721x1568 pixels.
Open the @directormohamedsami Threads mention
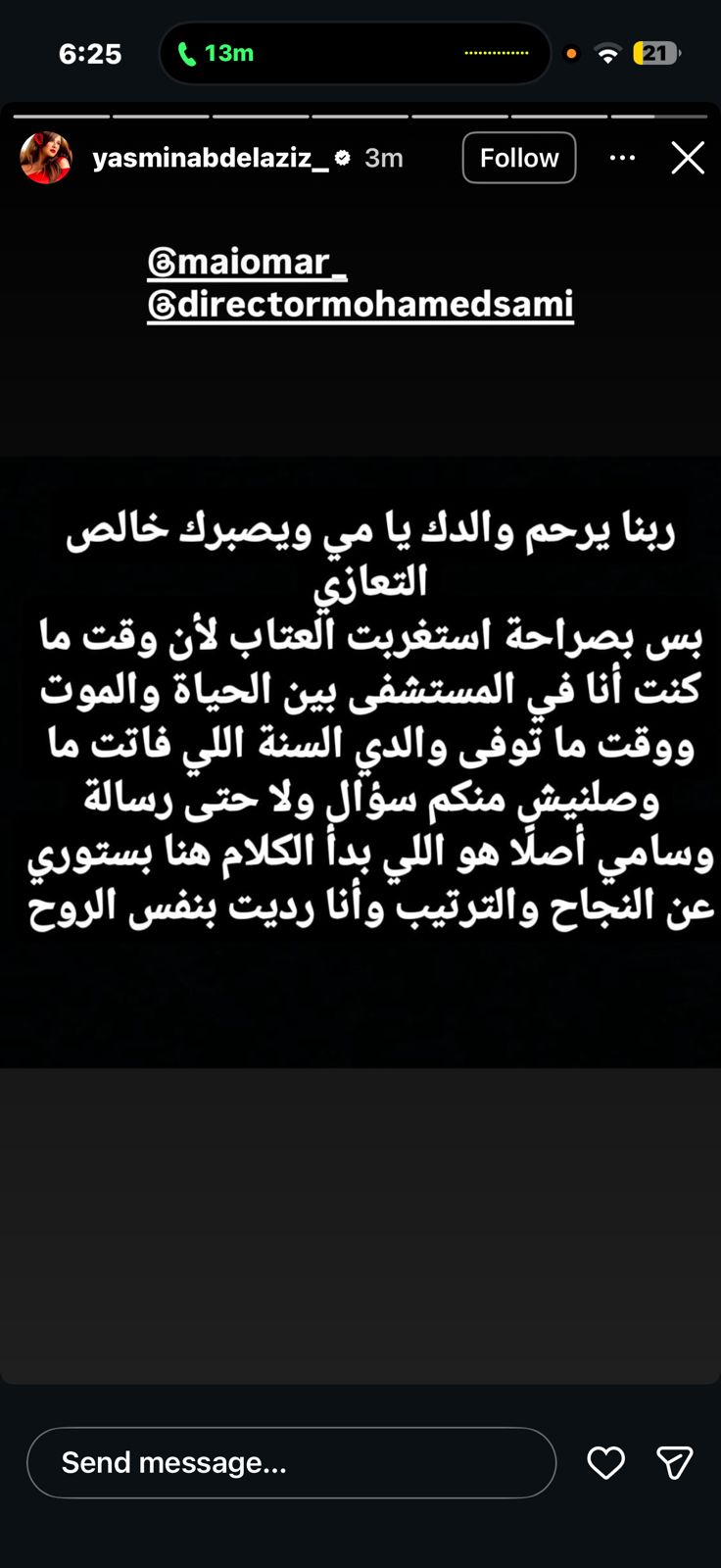click(x=360, y=304)
